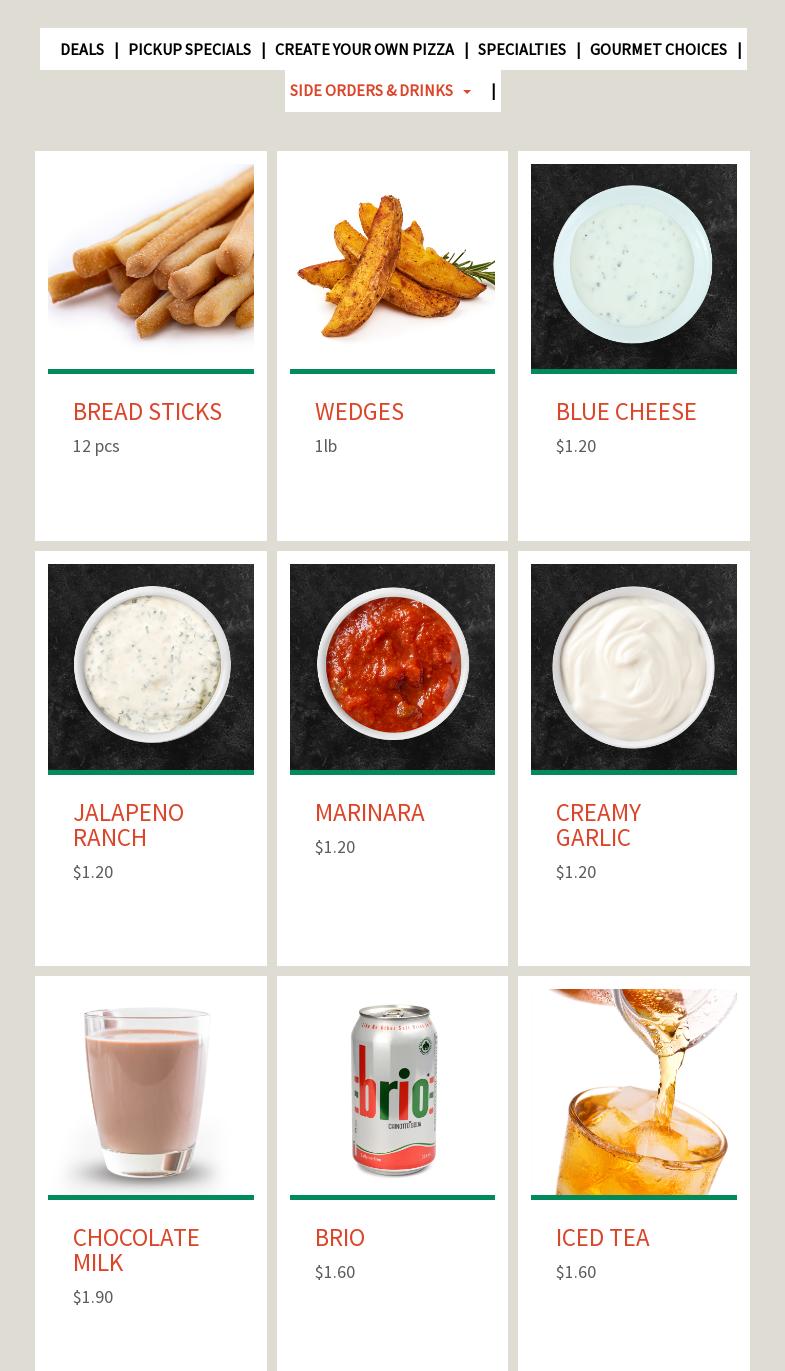Tap the Marinara sauce item
785x1371 pixels.
coord(392,758)
